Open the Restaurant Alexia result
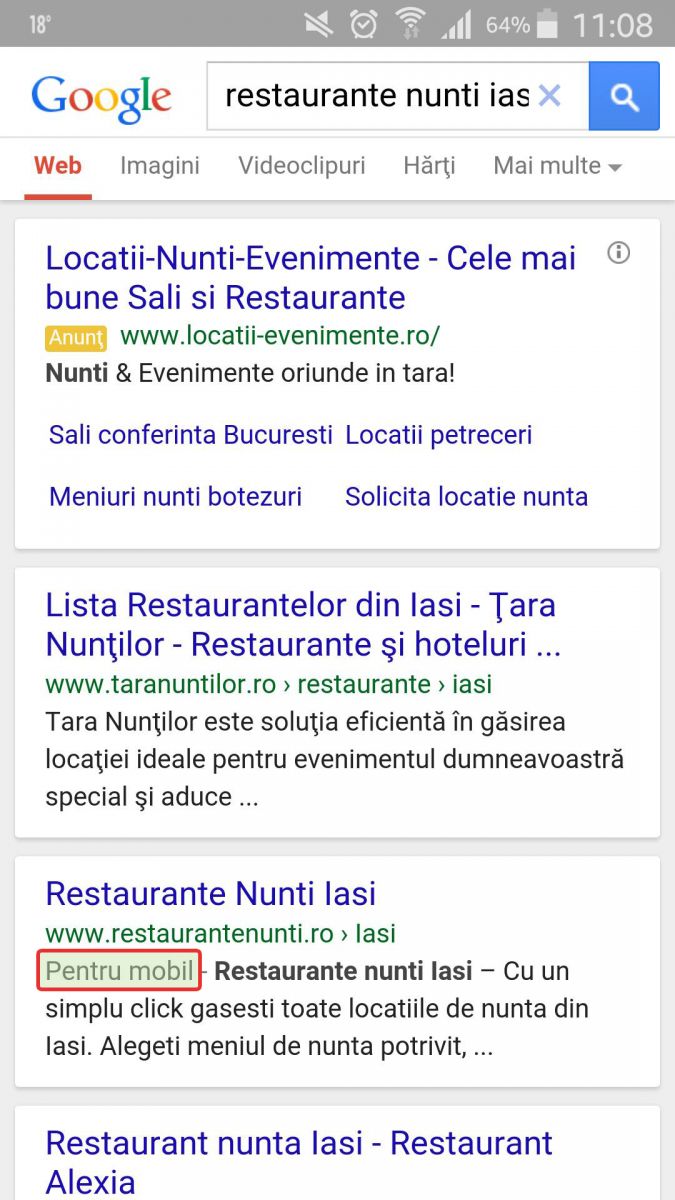The width and height of the screenshot is (675, 1200). click(299, 1162)
